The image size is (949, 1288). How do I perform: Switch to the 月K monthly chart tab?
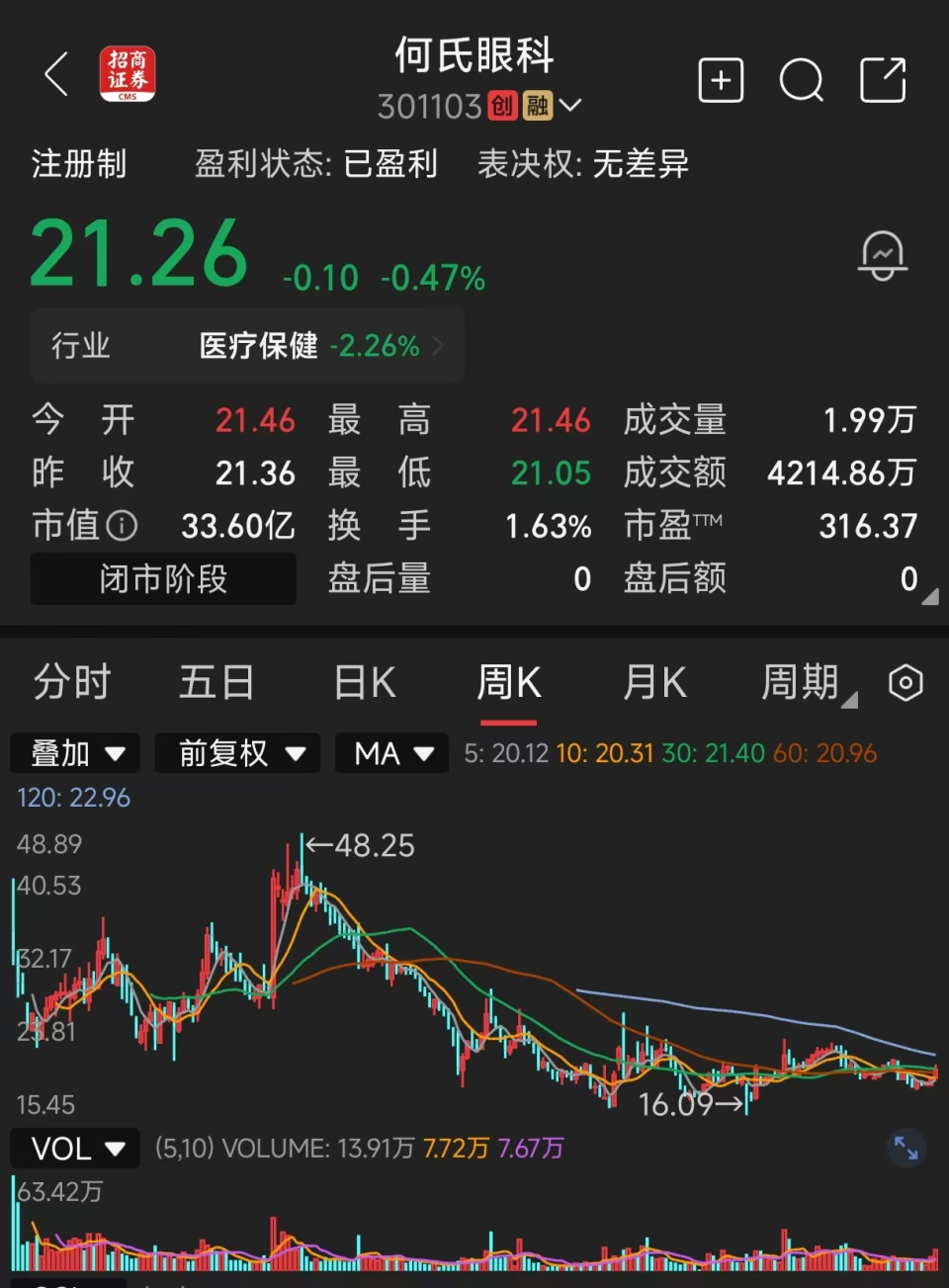(654, 682)
